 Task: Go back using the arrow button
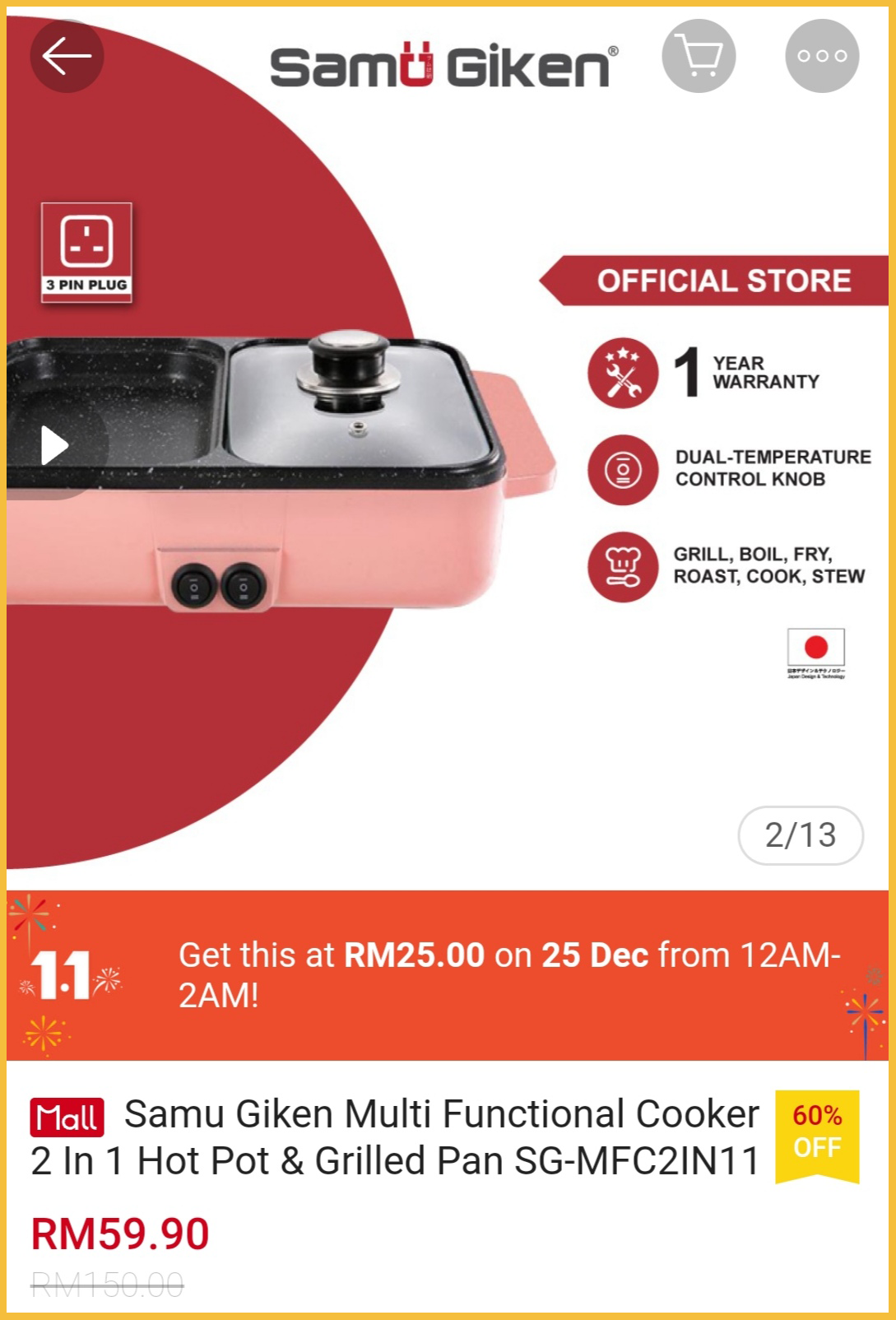pyautogui.click(x=67, y=57)
